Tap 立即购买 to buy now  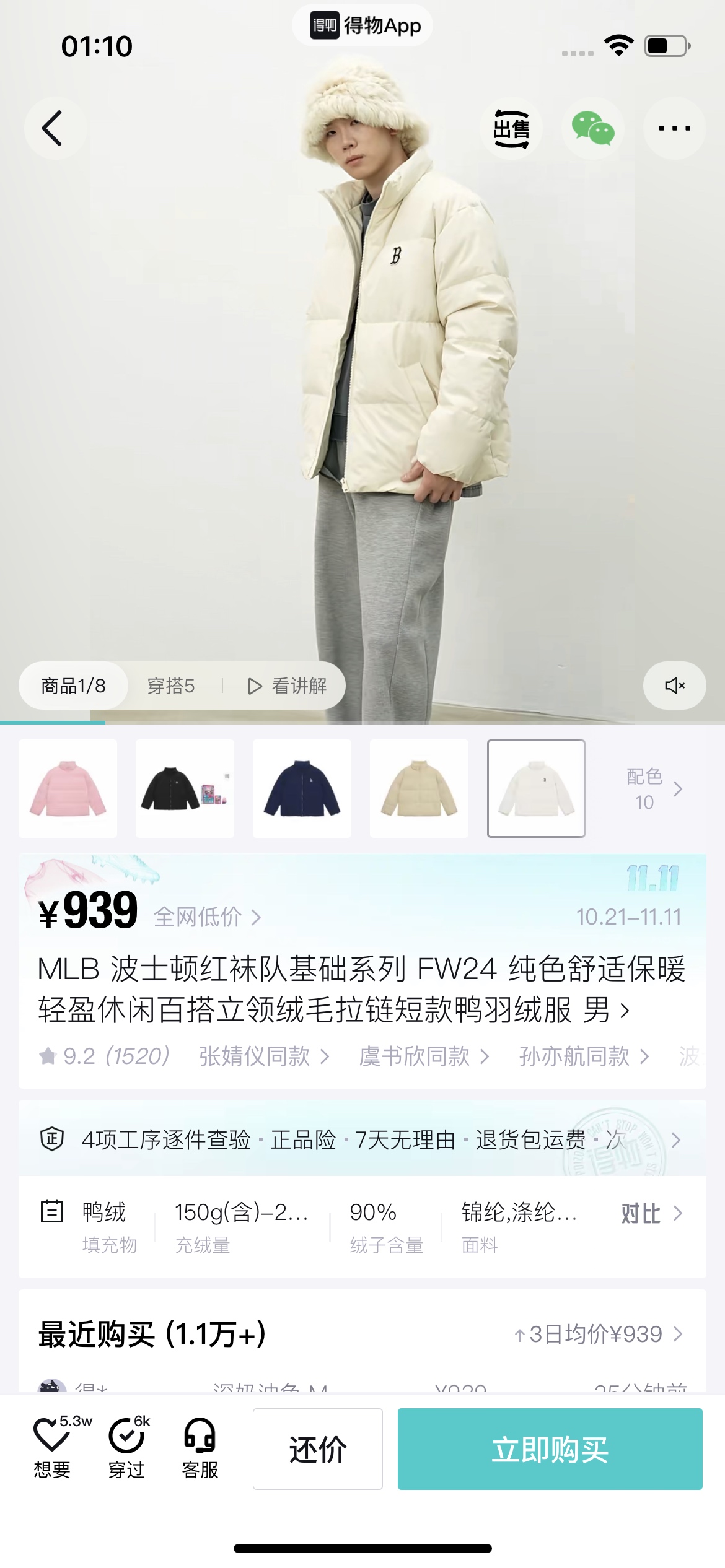[x=550, y=1449]
